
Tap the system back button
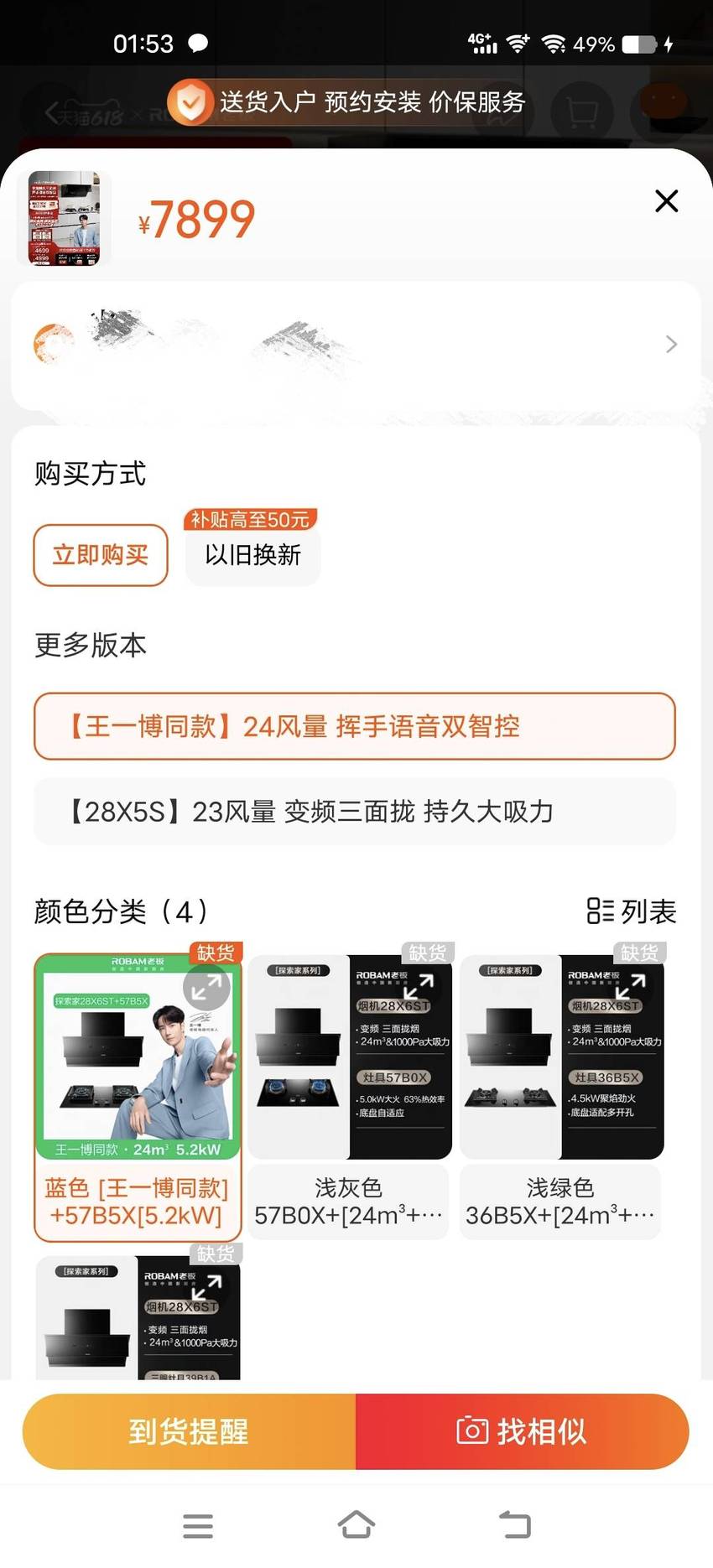[x=514, y=1525]
